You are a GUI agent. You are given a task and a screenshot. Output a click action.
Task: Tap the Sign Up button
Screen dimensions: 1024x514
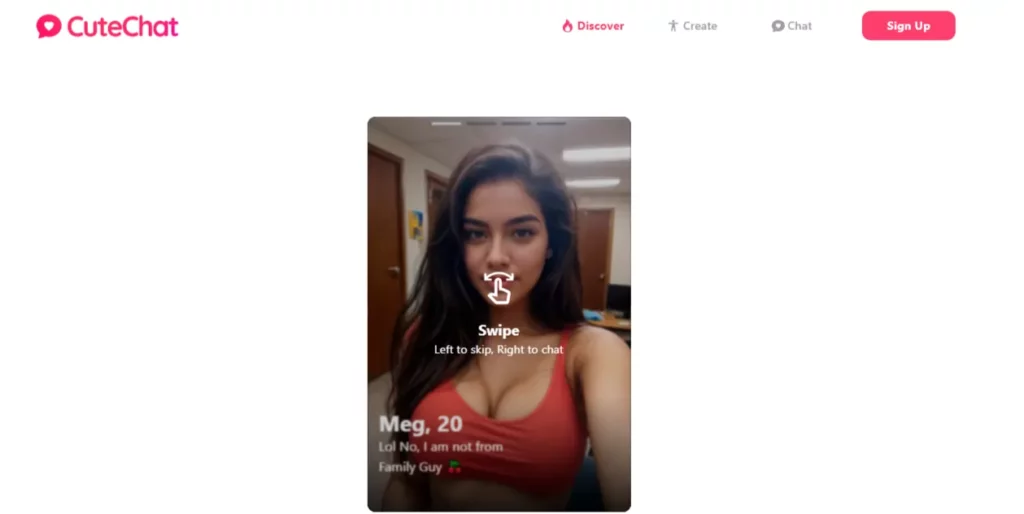pyautogui.click(x=908, y=26)
